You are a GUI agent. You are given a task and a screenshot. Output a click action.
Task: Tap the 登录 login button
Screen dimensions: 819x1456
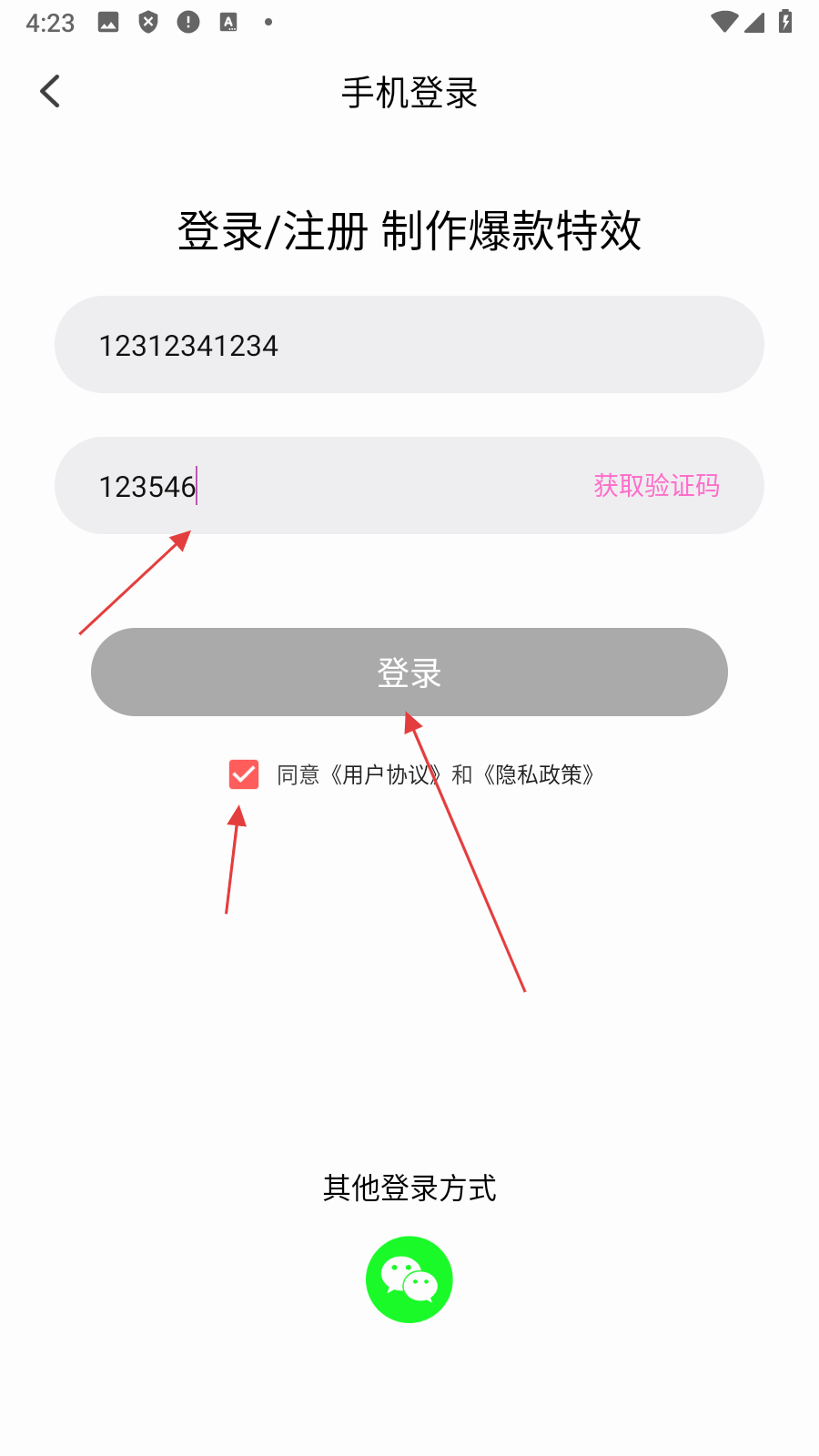pyautogui.click(x=409, y=672)
